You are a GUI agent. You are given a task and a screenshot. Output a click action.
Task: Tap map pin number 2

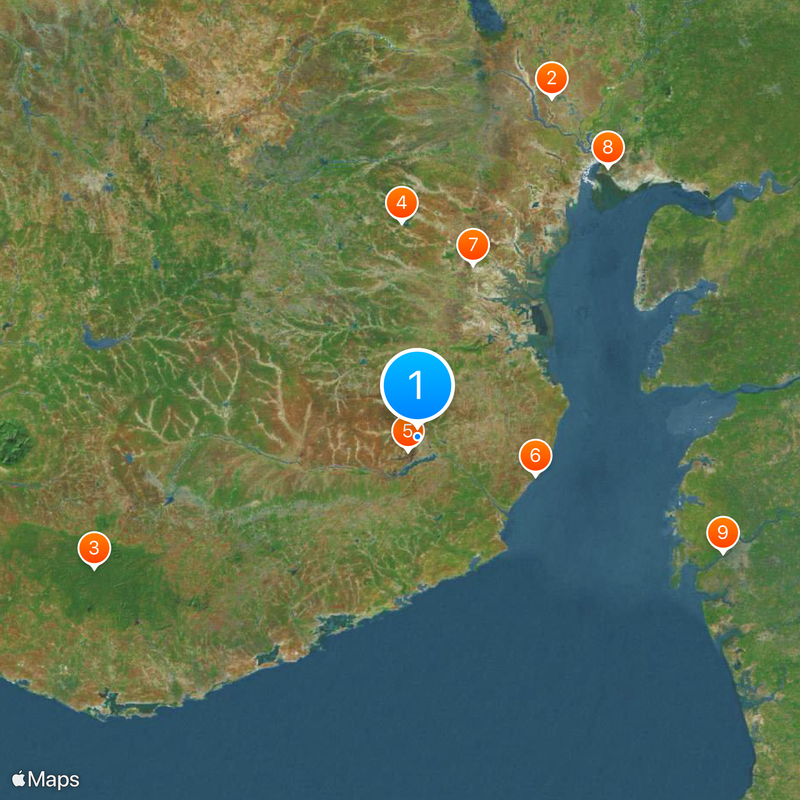coord(551,78)
